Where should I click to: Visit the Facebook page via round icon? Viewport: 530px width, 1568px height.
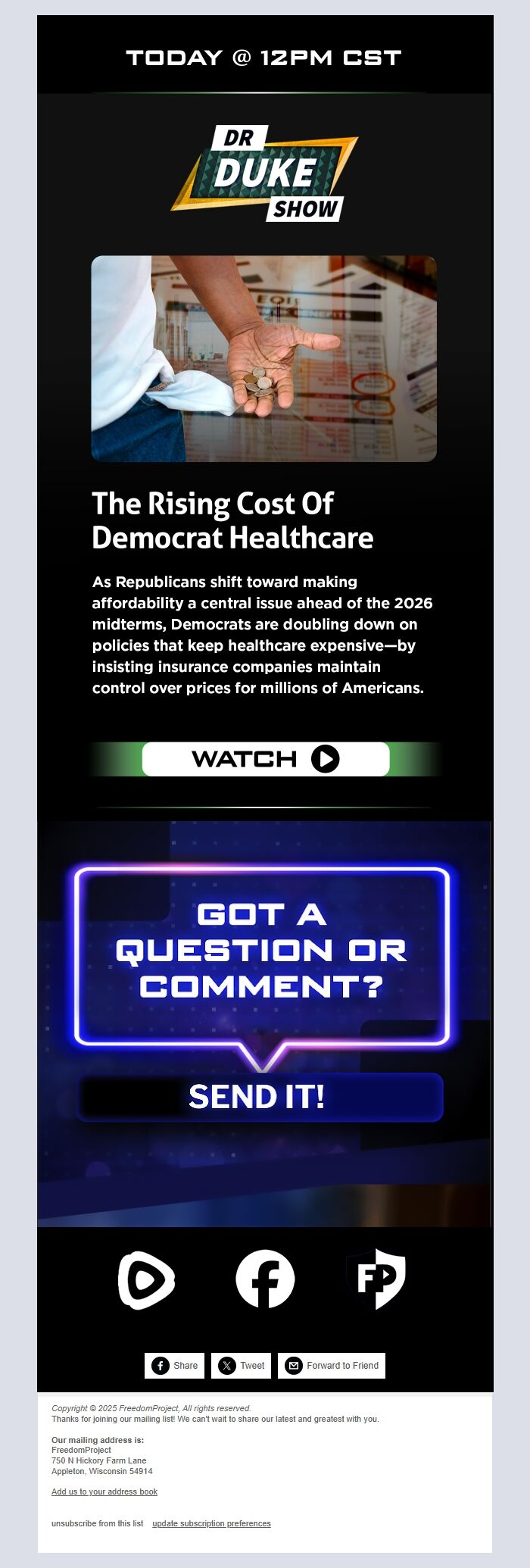point(265,1279)
